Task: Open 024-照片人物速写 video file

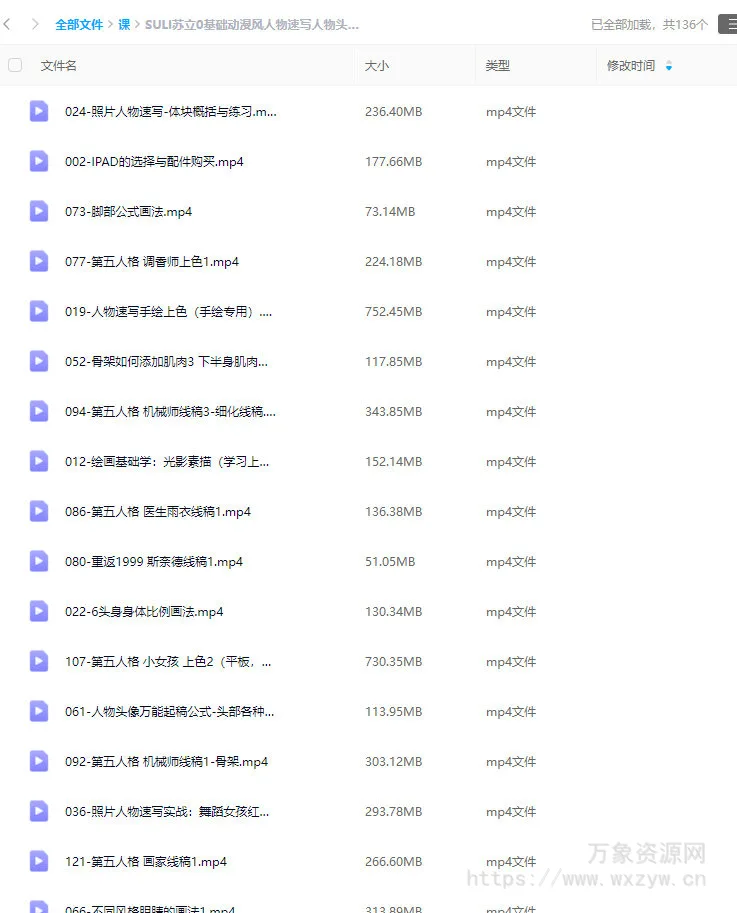Action: 170,112
